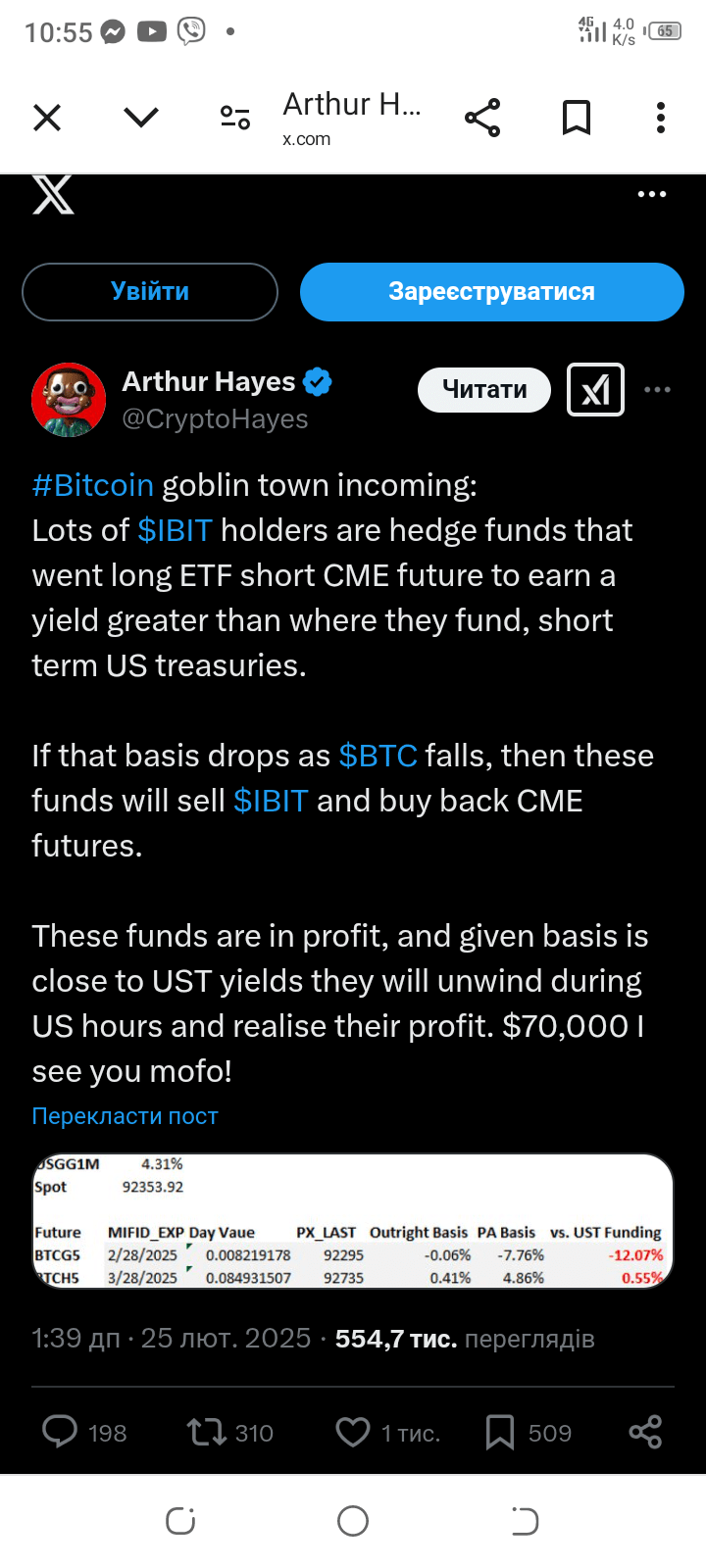The width and height of the screenshot is (706, 1568).
Task: Open the $BTC cashtag link
Action: tap(378, 756)
